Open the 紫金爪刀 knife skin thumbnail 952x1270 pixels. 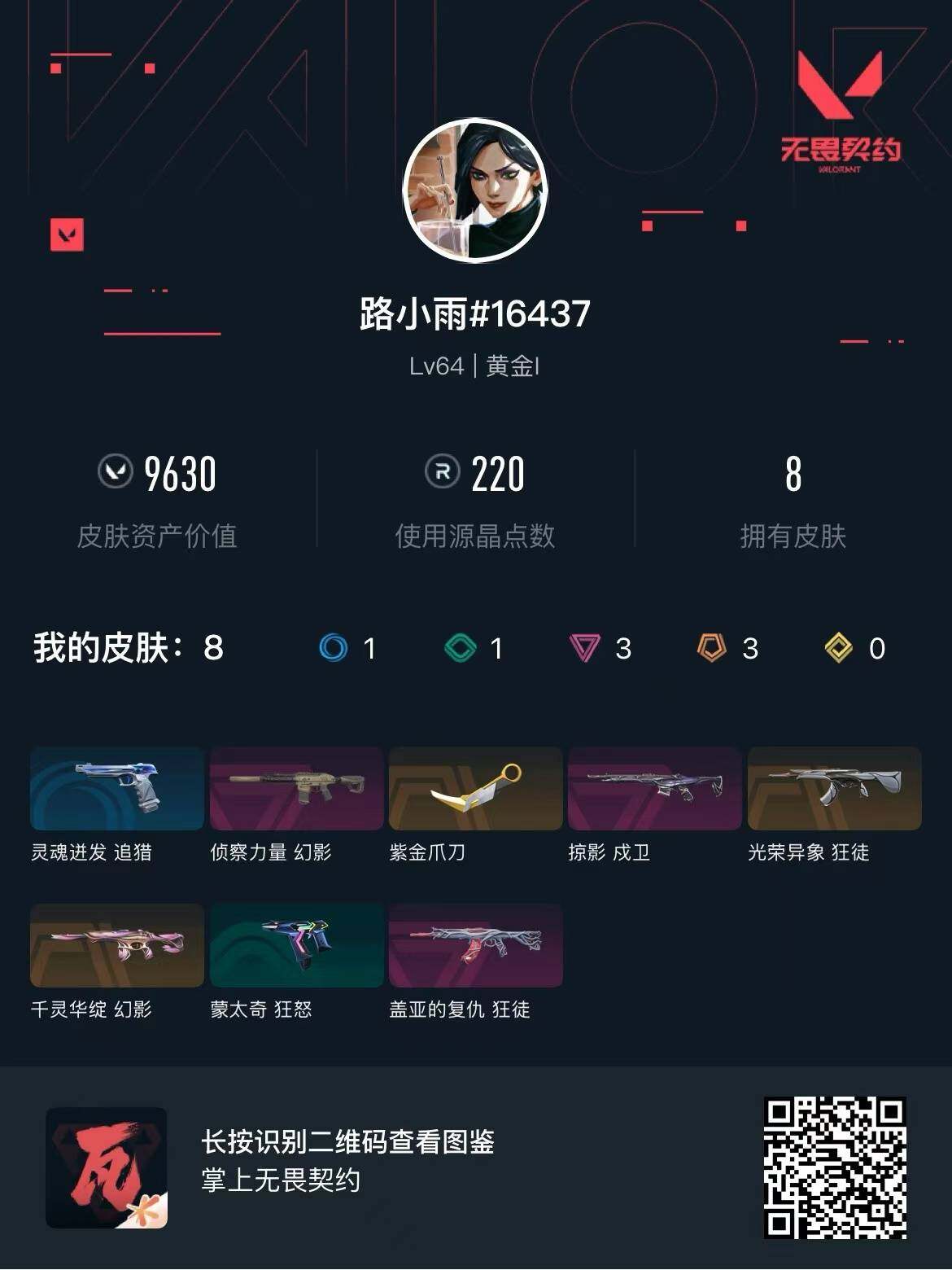coord(474,790)
